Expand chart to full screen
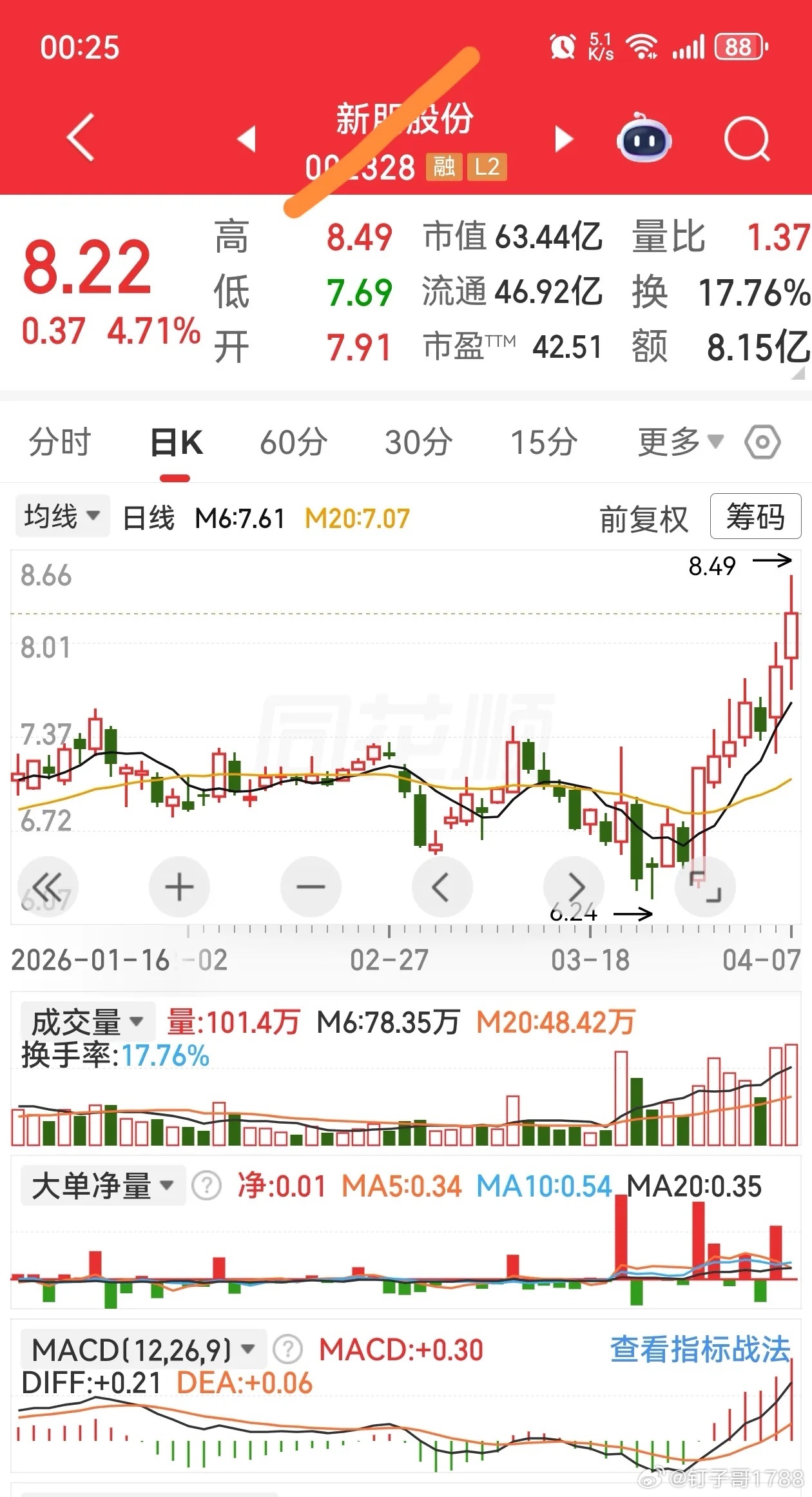Image resolution: width=812 pixels, height=1497 pixels. (705, 887)
